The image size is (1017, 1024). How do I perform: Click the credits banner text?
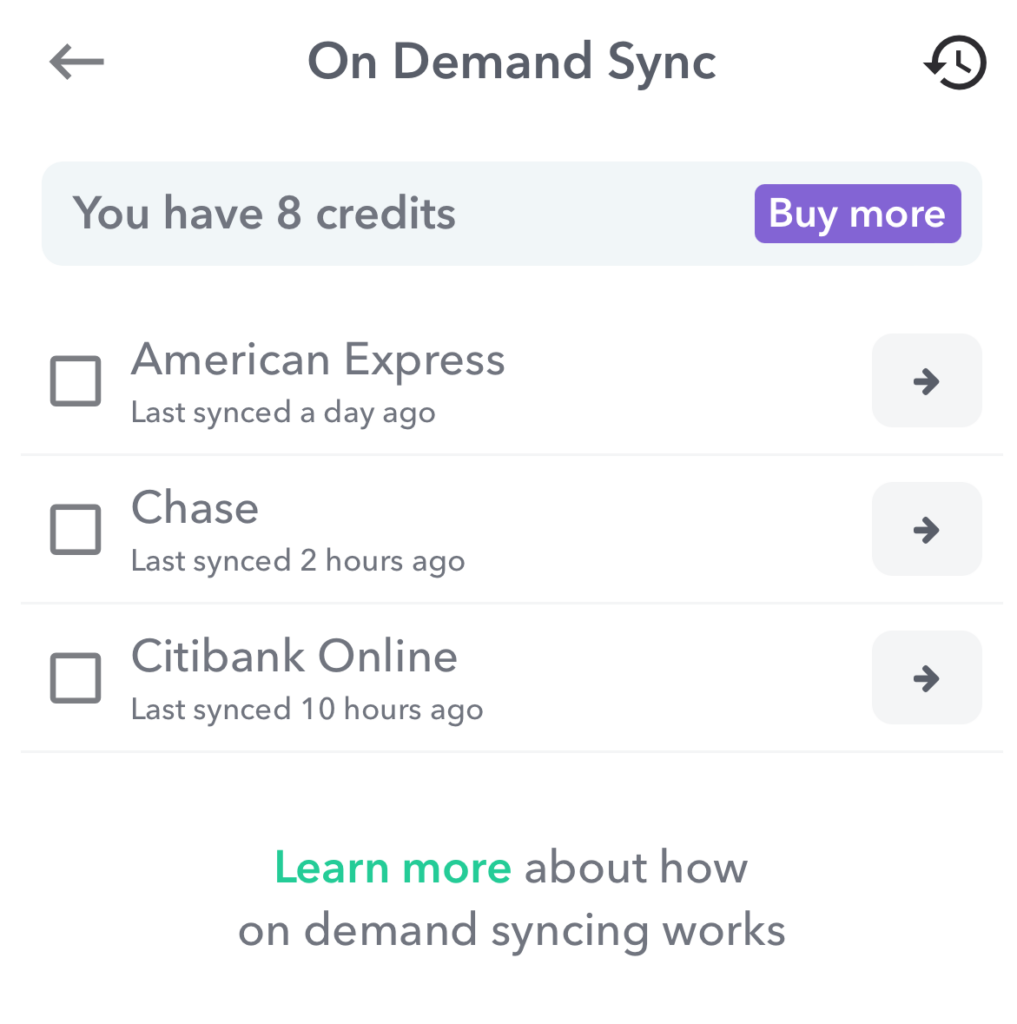pyautogui.click(x=265, y=213)
